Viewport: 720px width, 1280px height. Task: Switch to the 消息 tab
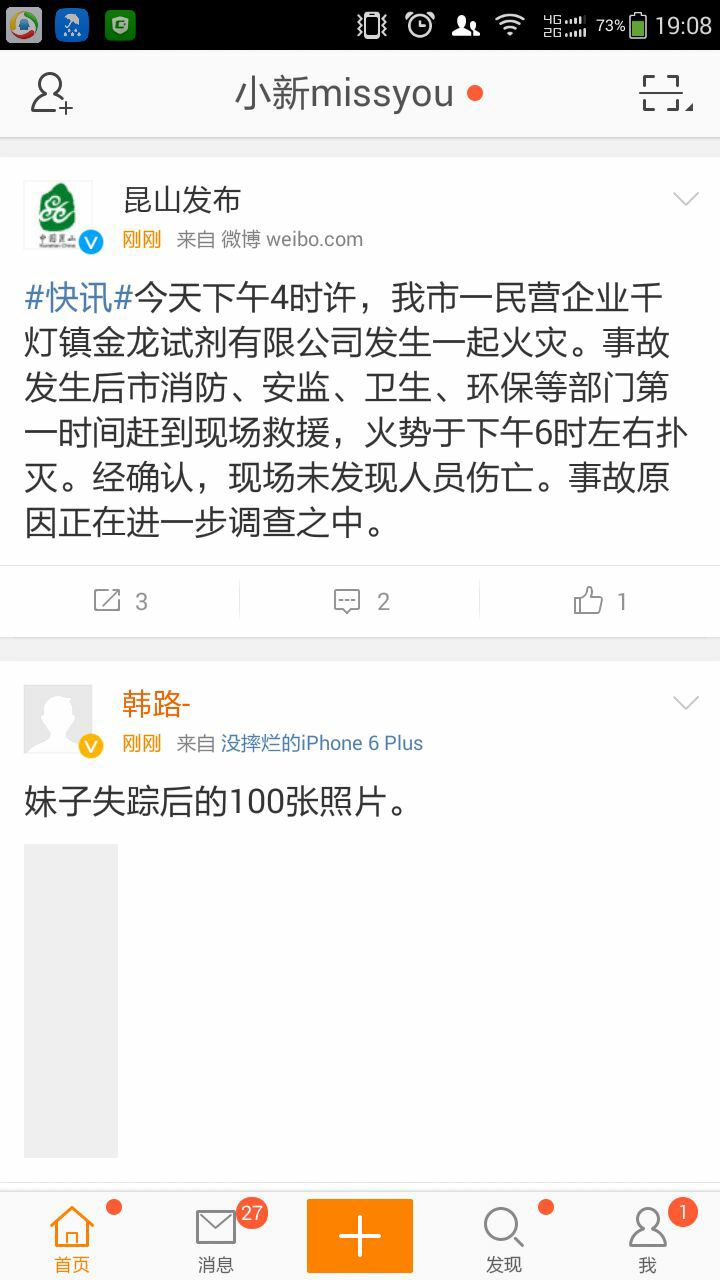tap(216, 1240)
